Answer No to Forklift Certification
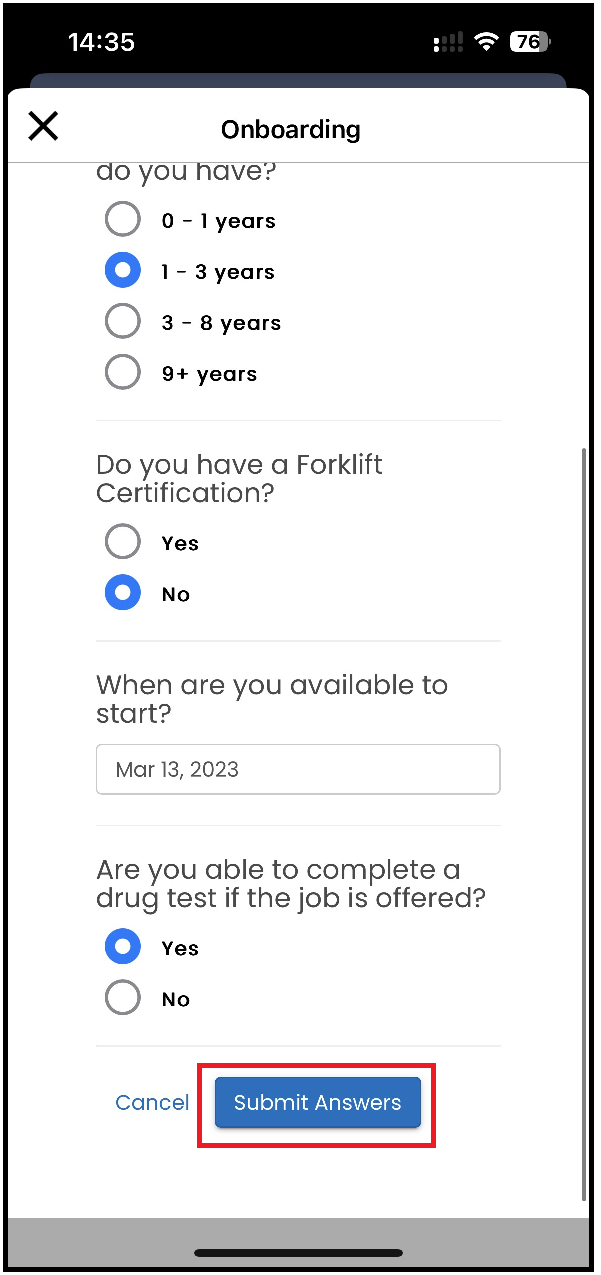 [123, 593]
